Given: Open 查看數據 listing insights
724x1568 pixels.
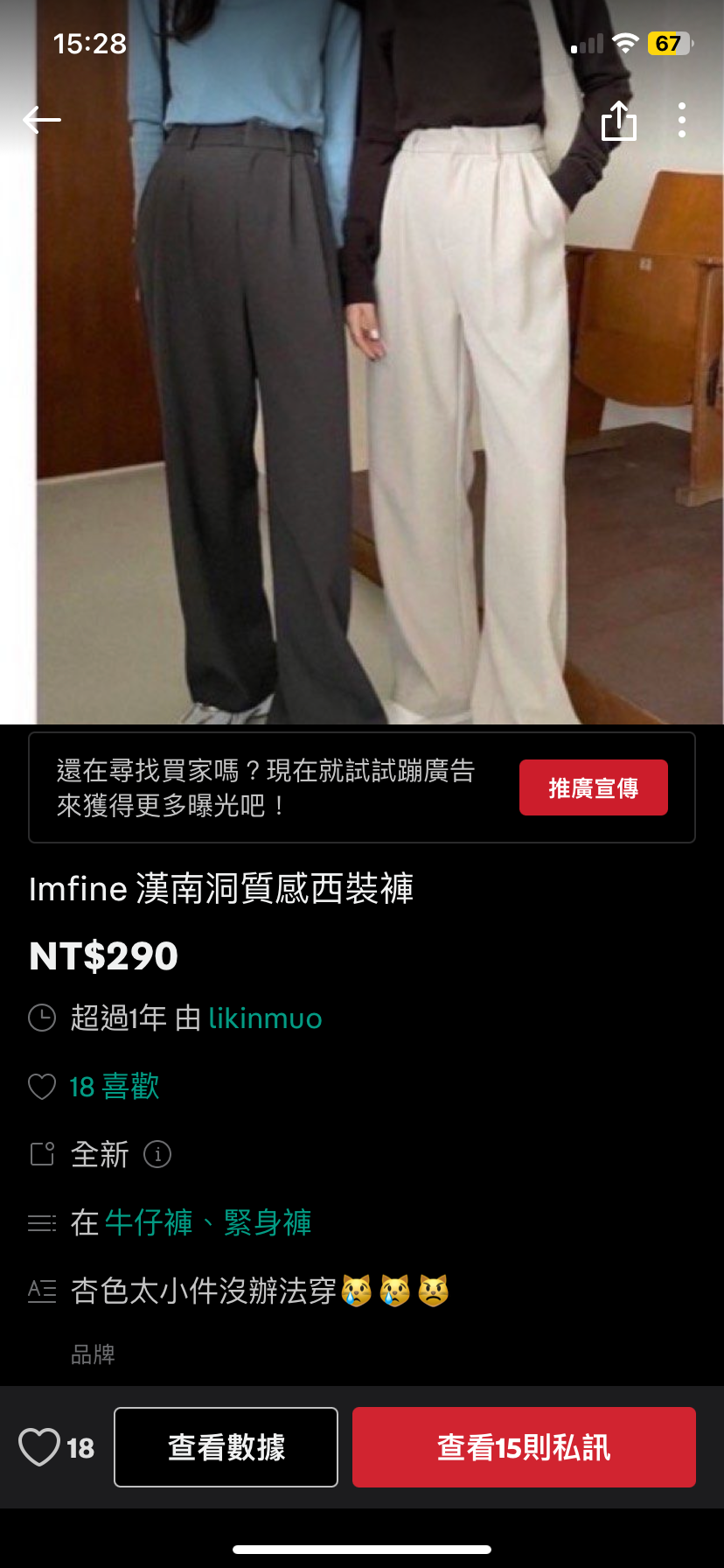Looking at the screenshot, I should (226, 1447).
